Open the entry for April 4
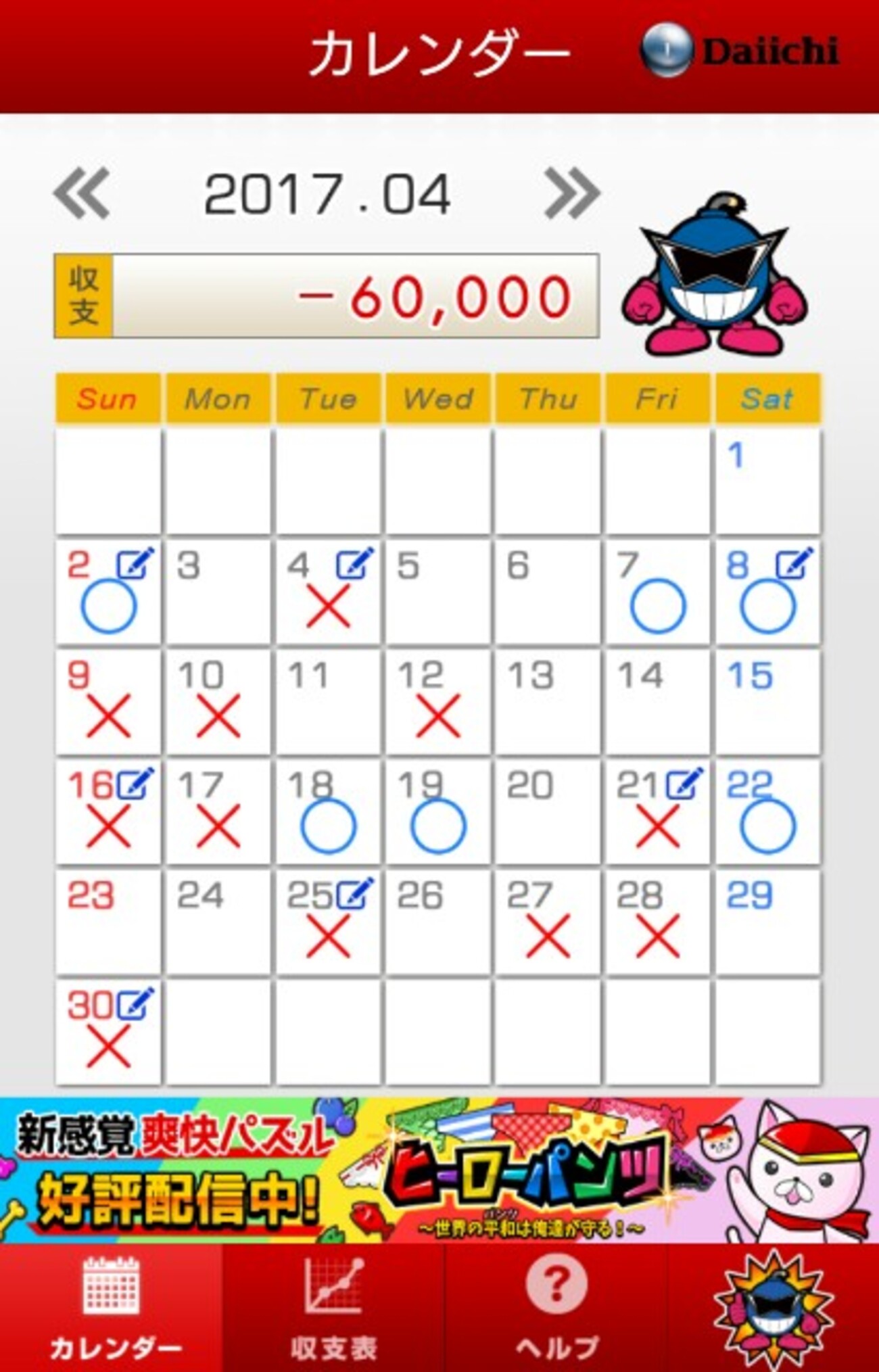Screen dimensions: 879x1372 coord(328,592)
